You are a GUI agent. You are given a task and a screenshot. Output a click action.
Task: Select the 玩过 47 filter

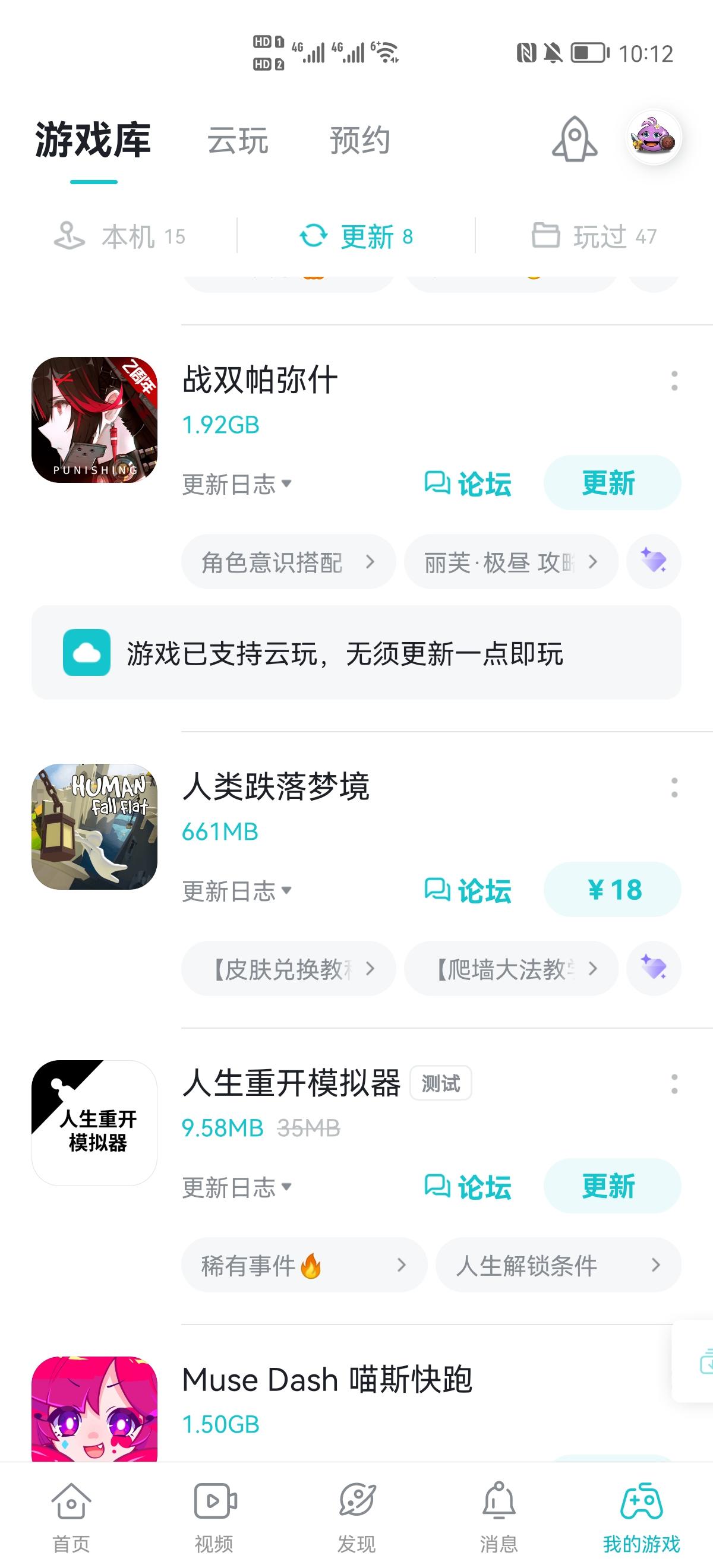pyautogui.click(x=594, y=236)
